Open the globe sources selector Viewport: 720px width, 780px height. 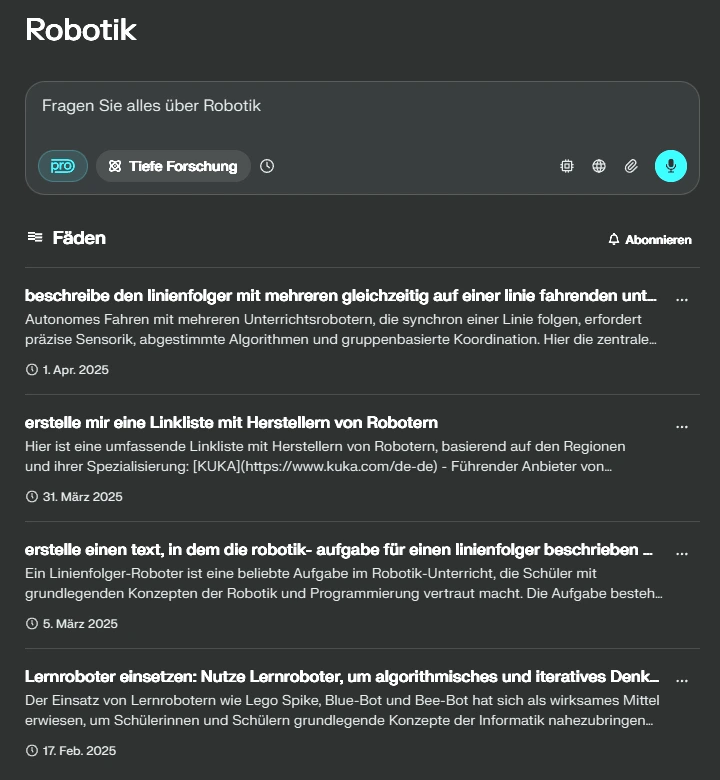[x=599, y=166]
